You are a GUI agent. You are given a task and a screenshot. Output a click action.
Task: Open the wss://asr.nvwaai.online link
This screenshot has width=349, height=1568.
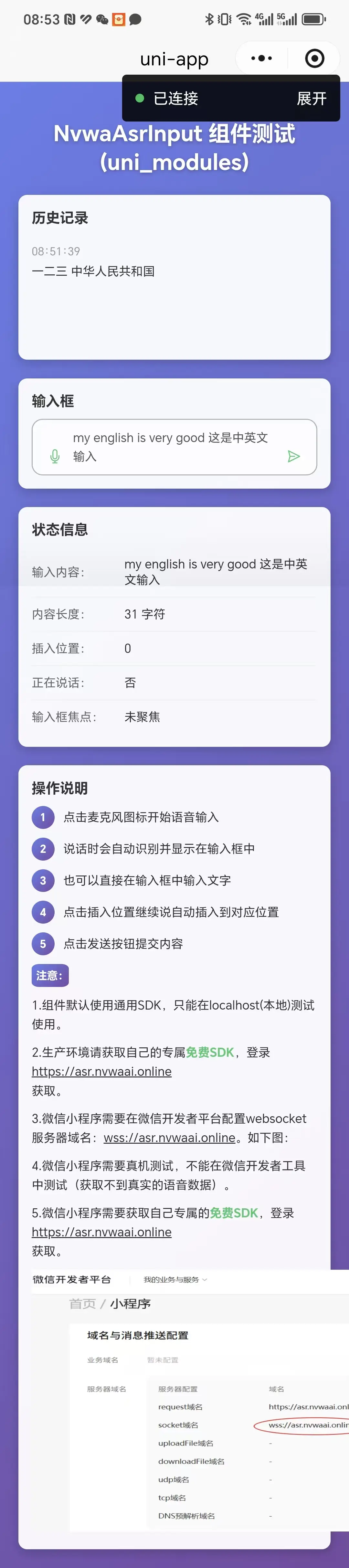pos(169,1138)
